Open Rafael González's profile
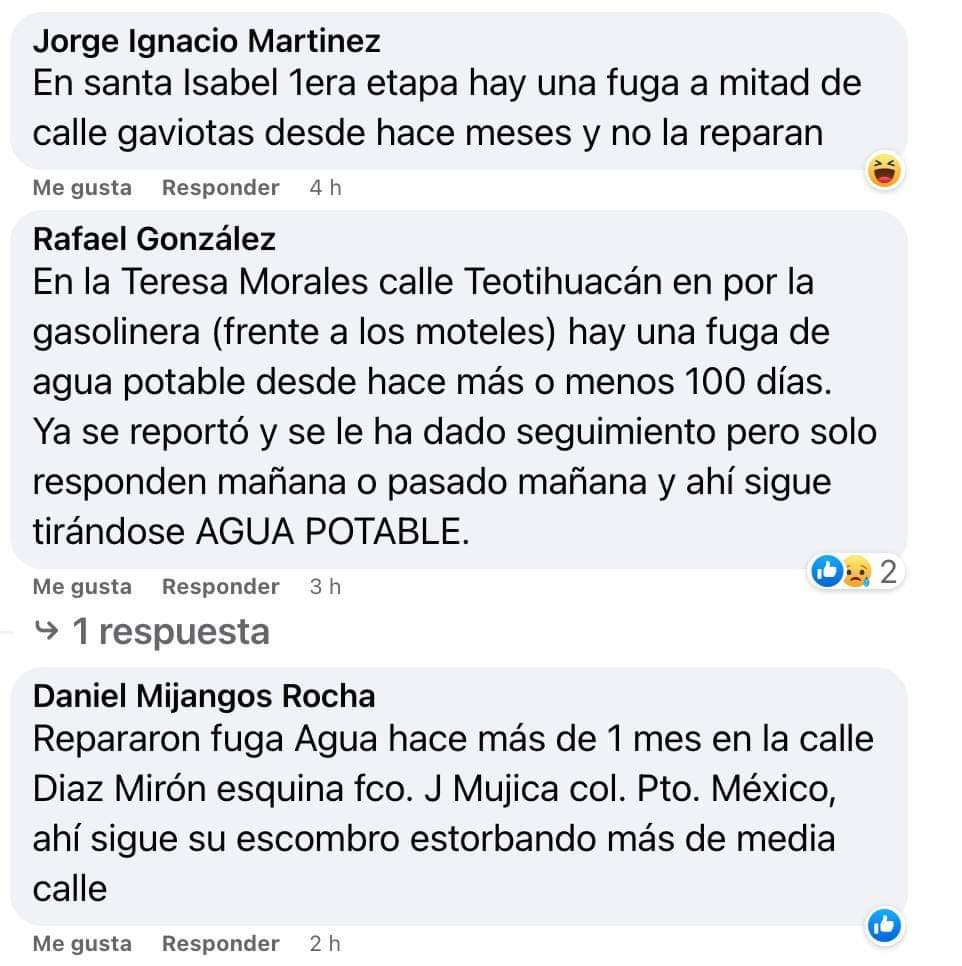 click(154, 240)
